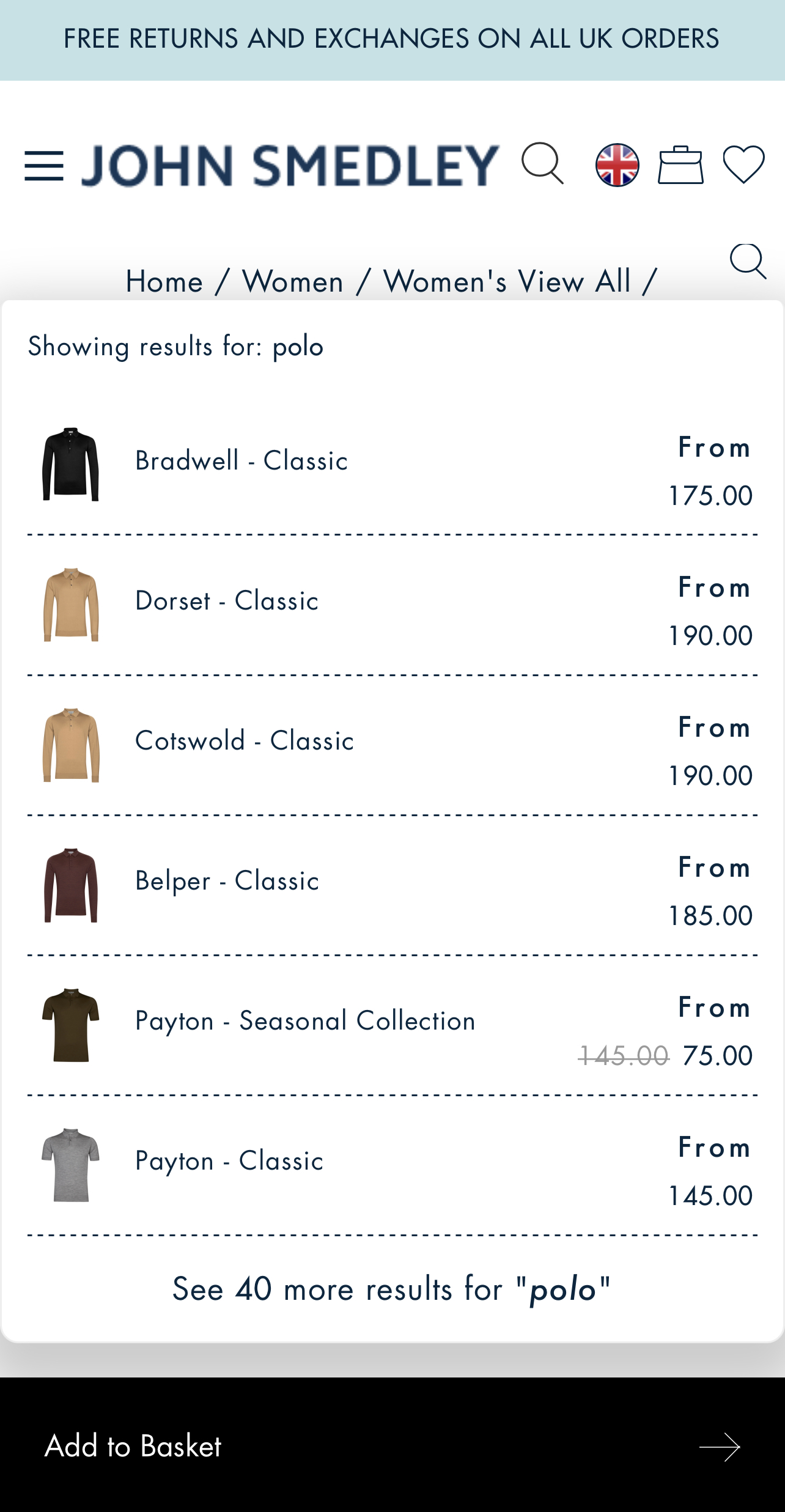The image size is (785, 1512).
Task: See 40 more results for polo
Action: (392, 1289)
